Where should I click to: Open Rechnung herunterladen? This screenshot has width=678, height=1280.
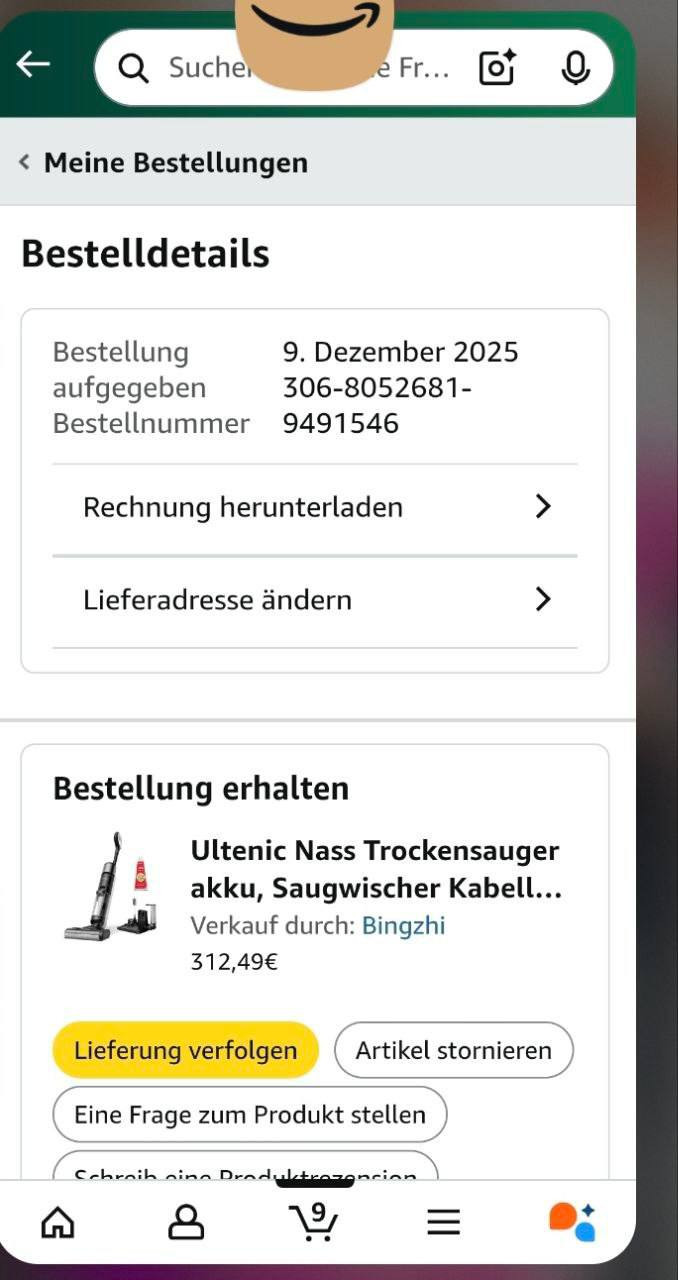315,508
